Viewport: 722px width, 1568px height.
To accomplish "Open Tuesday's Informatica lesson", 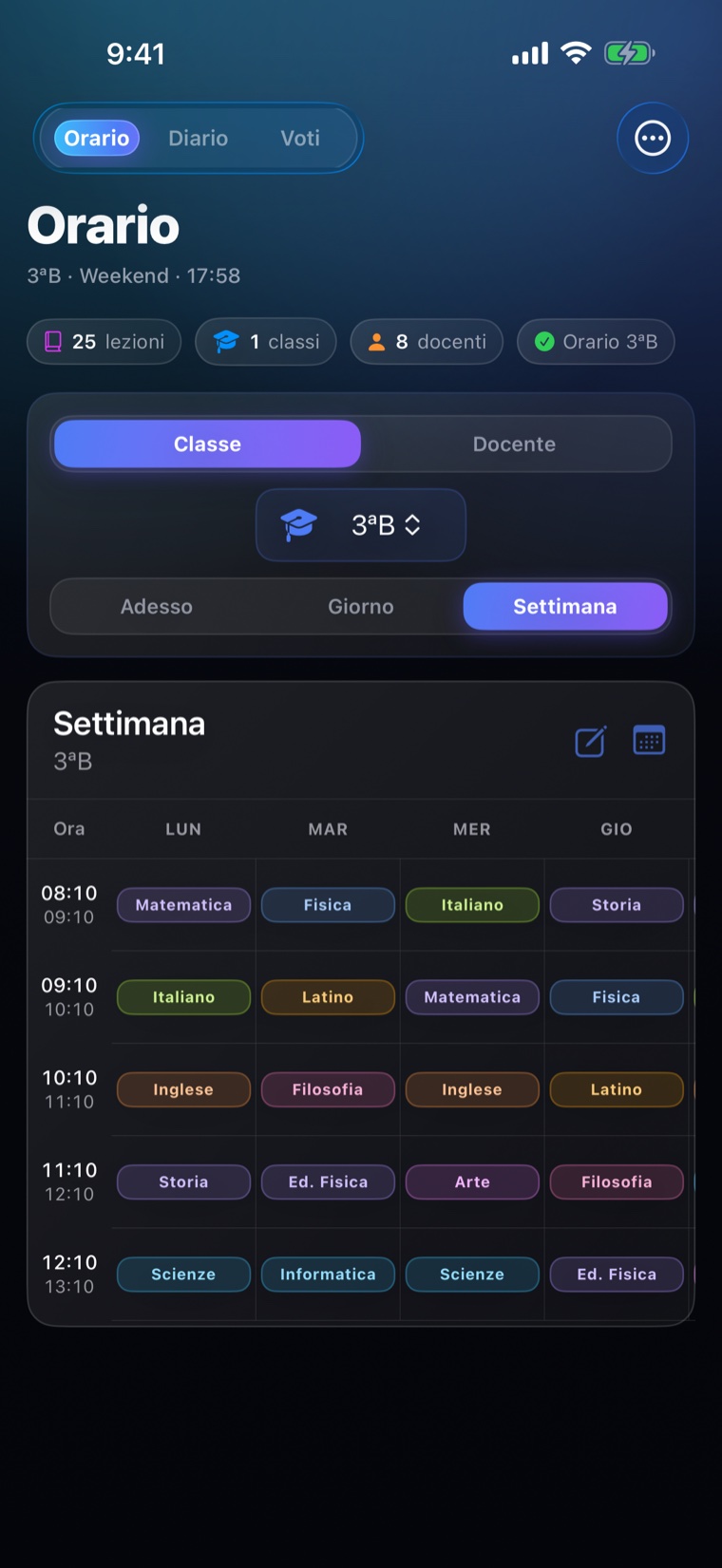I will (x=328, y=1275).
